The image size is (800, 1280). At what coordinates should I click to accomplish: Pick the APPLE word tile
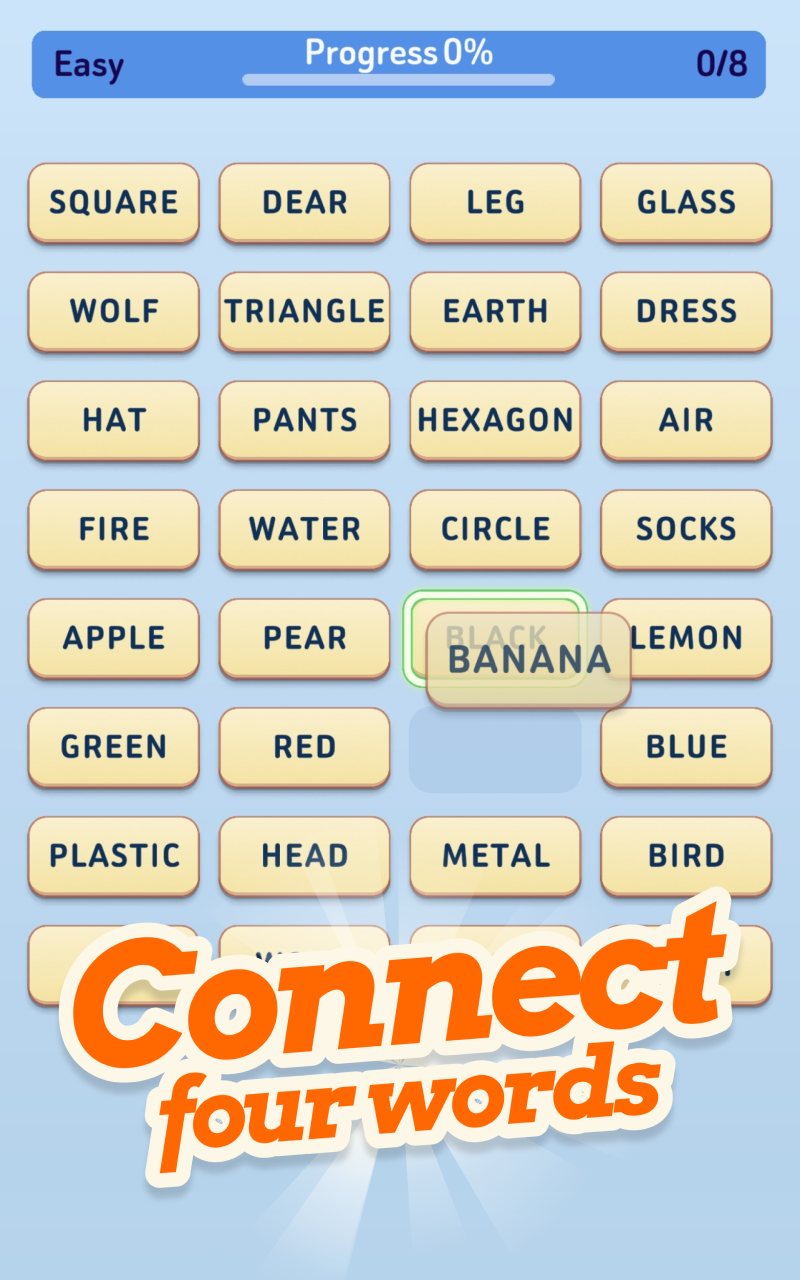[114, 638]
